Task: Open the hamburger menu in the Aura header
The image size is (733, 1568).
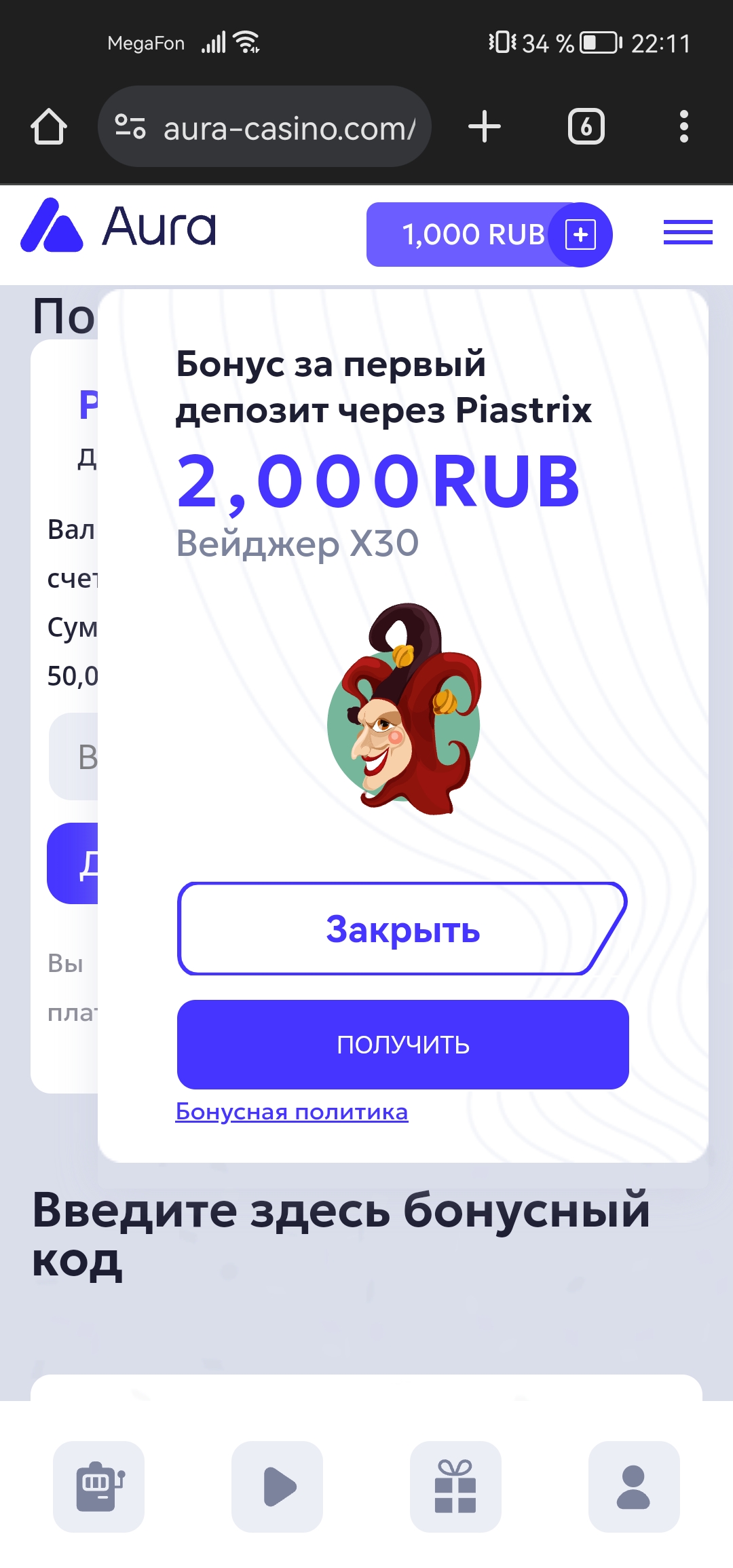Action: click(x=688, y=232)
